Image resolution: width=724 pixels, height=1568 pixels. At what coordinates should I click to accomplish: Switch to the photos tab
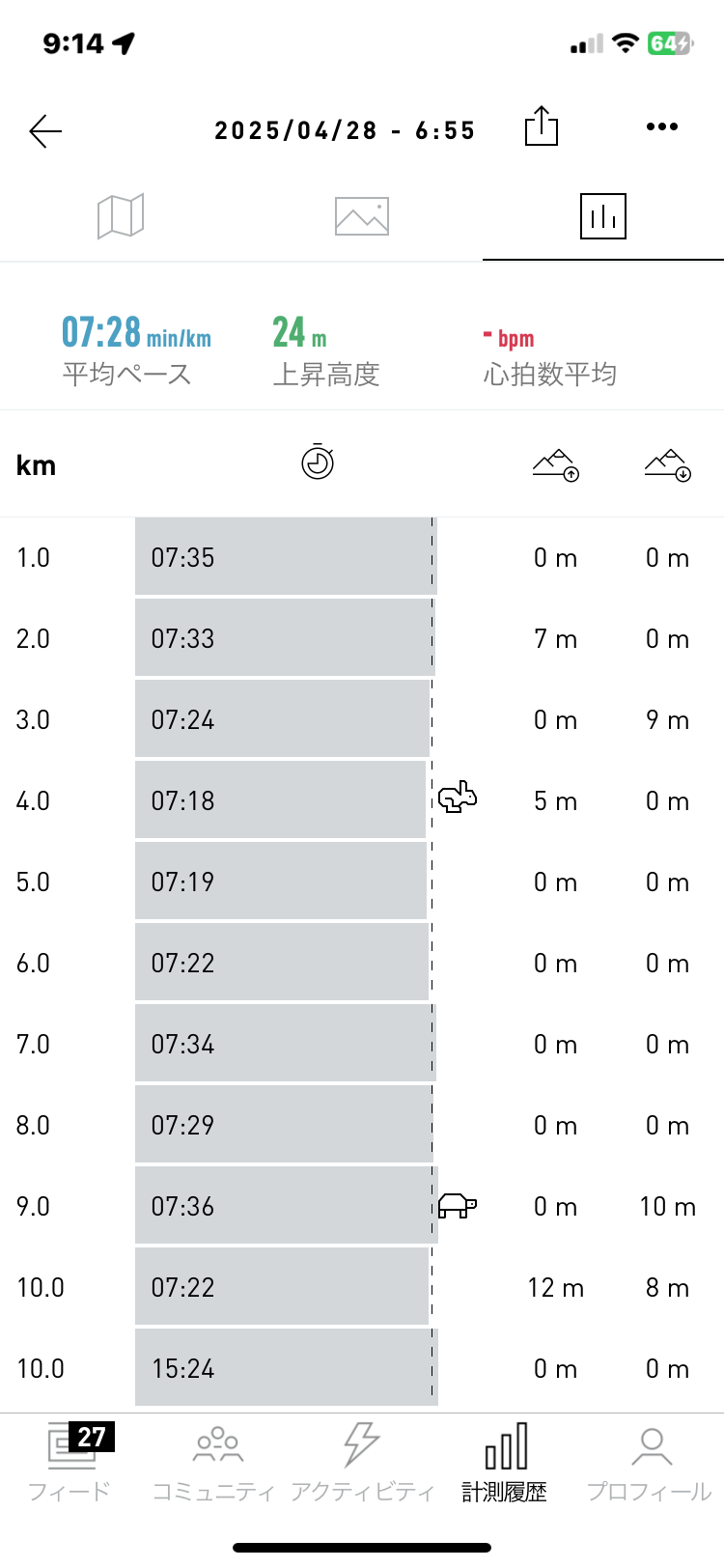[362, 215]
